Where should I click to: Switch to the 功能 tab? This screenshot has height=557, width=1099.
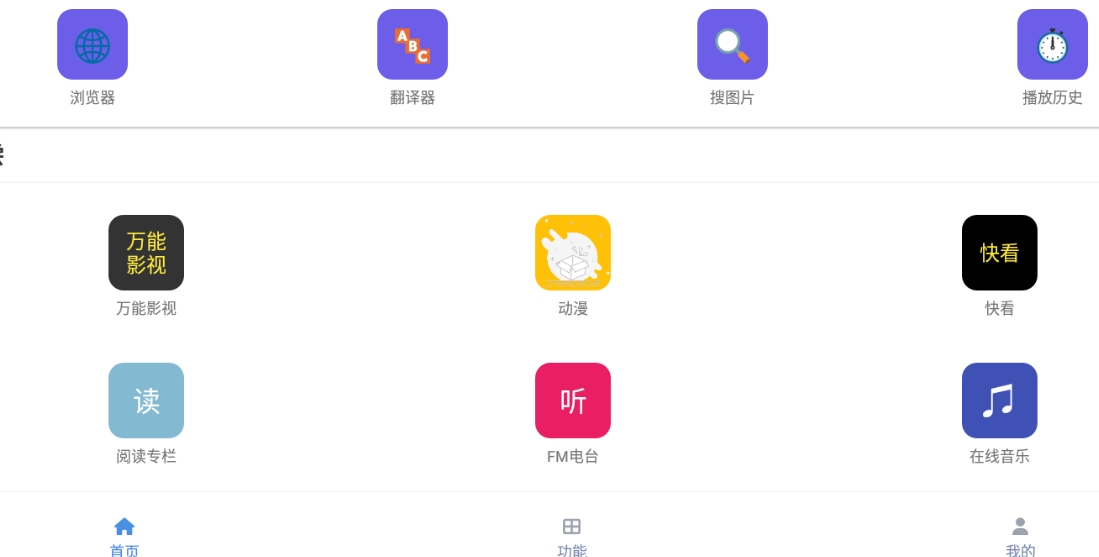click(x=572, y=535)
